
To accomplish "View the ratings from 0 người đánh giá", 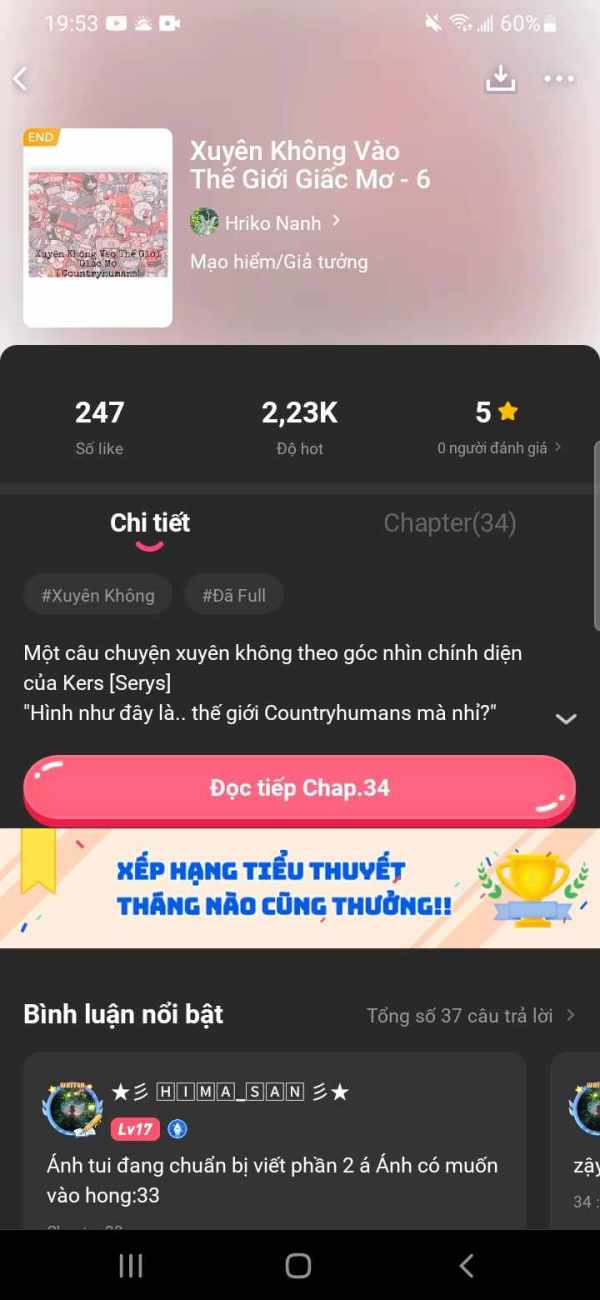I will point(499,448).
